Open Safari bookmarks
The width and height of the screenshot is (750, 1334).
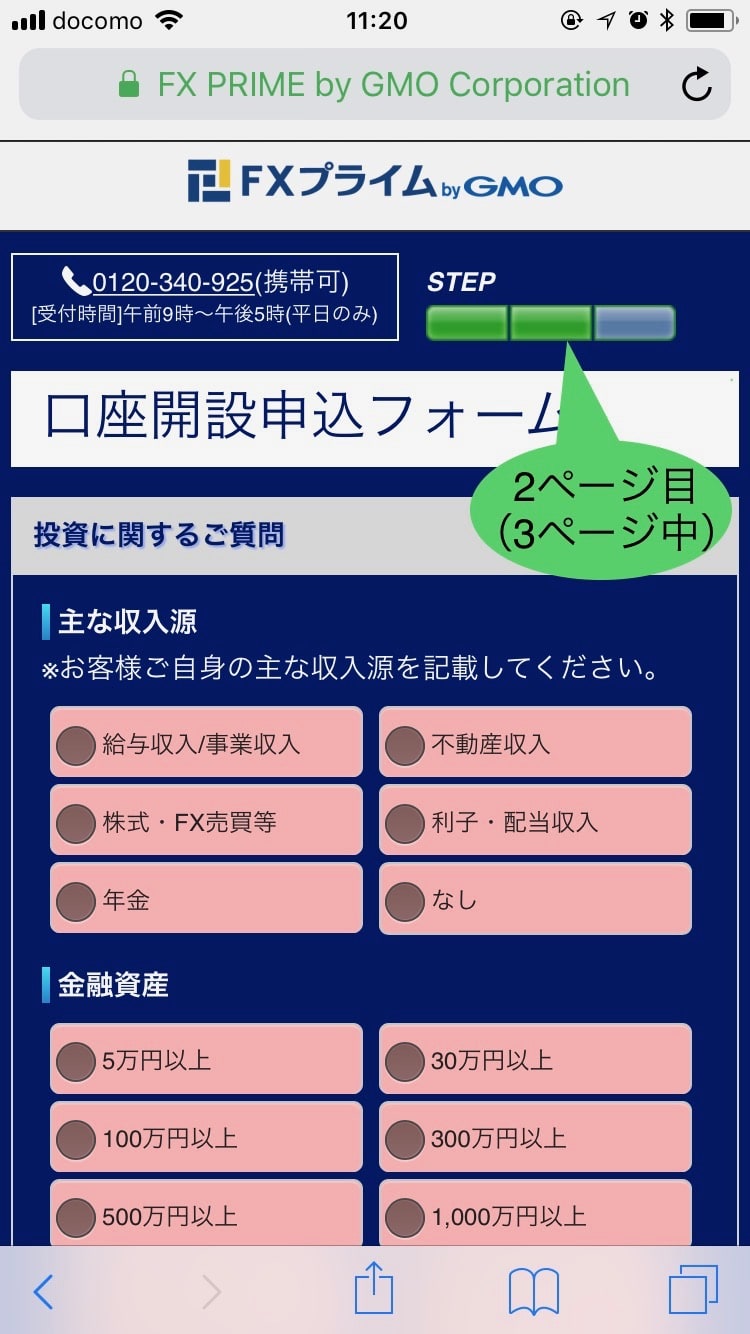click(533, 1291)
